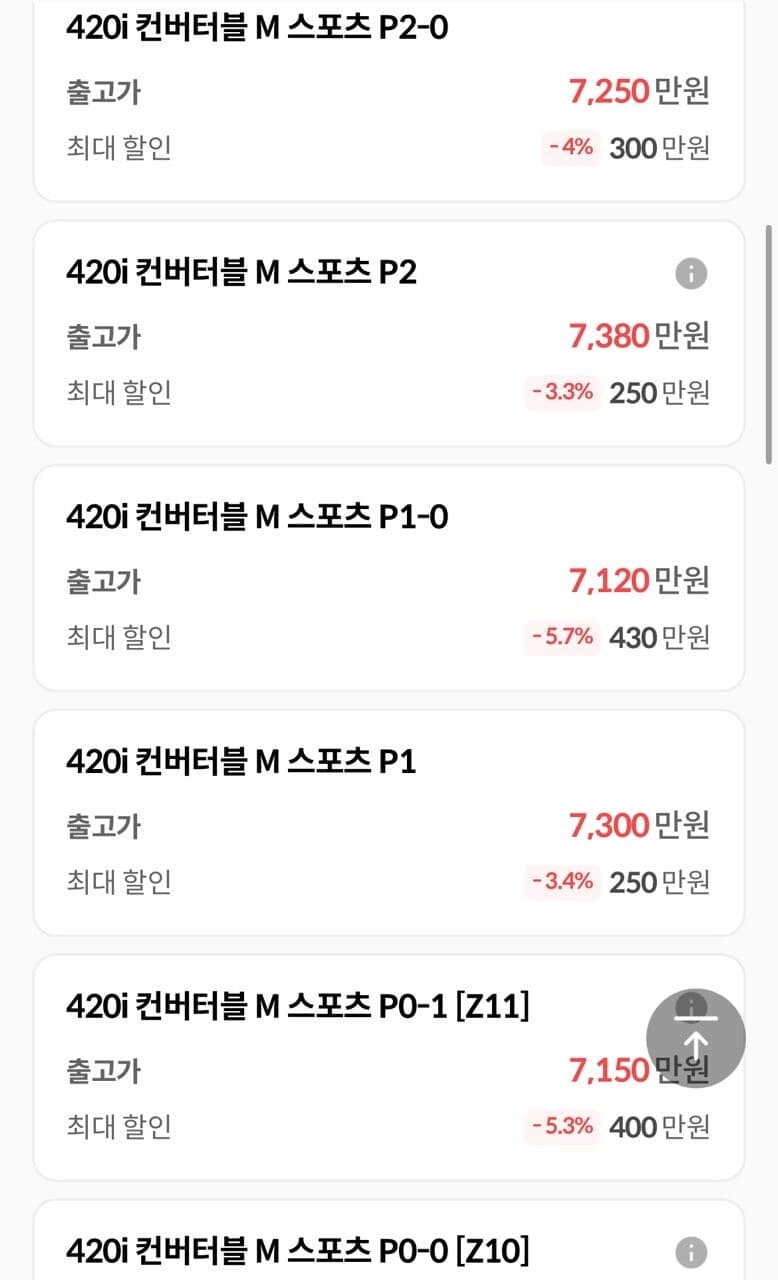Open info icon next to 420i 컨버터블 M 스포츠 P2
The height and width of the screenshot is (1280, 778).
(x=690, y=273)
